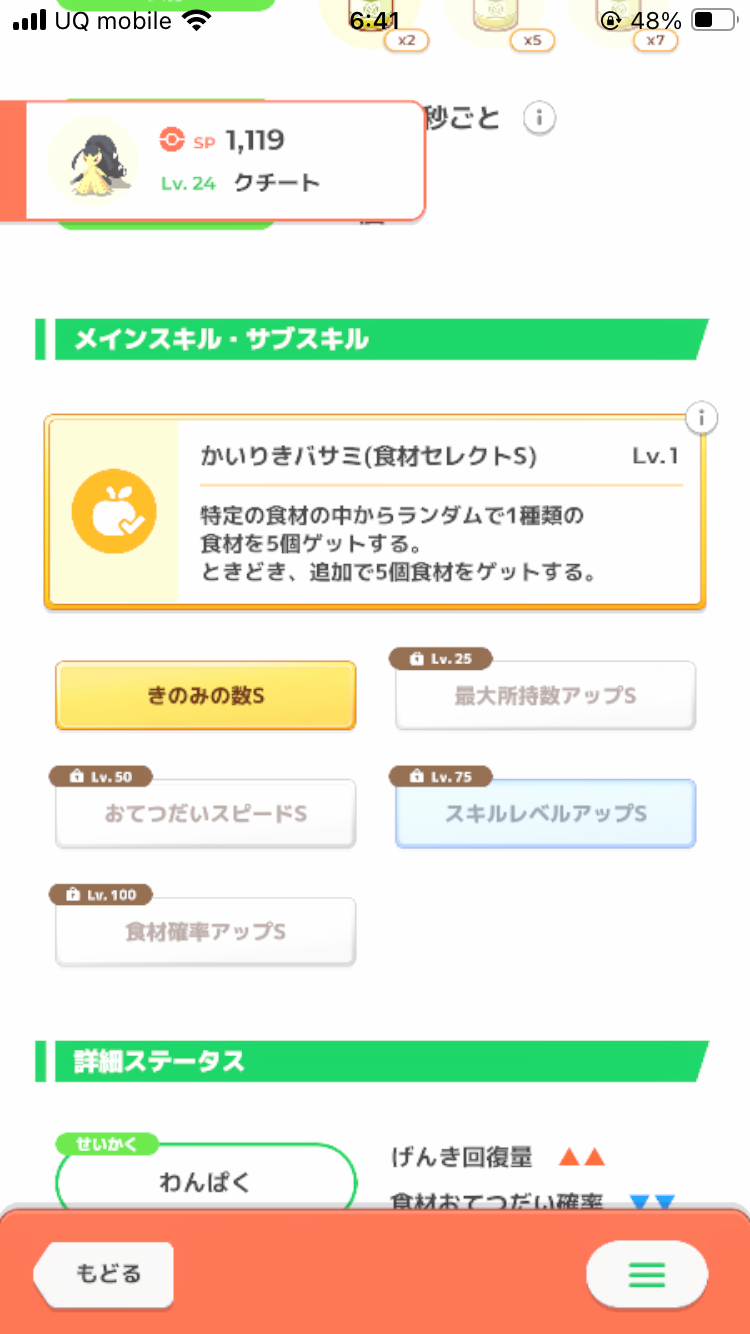The image size is (750, 1334).
Task: Select the スキルレベルアップS subskill
Action: click(x=545, y=813)
